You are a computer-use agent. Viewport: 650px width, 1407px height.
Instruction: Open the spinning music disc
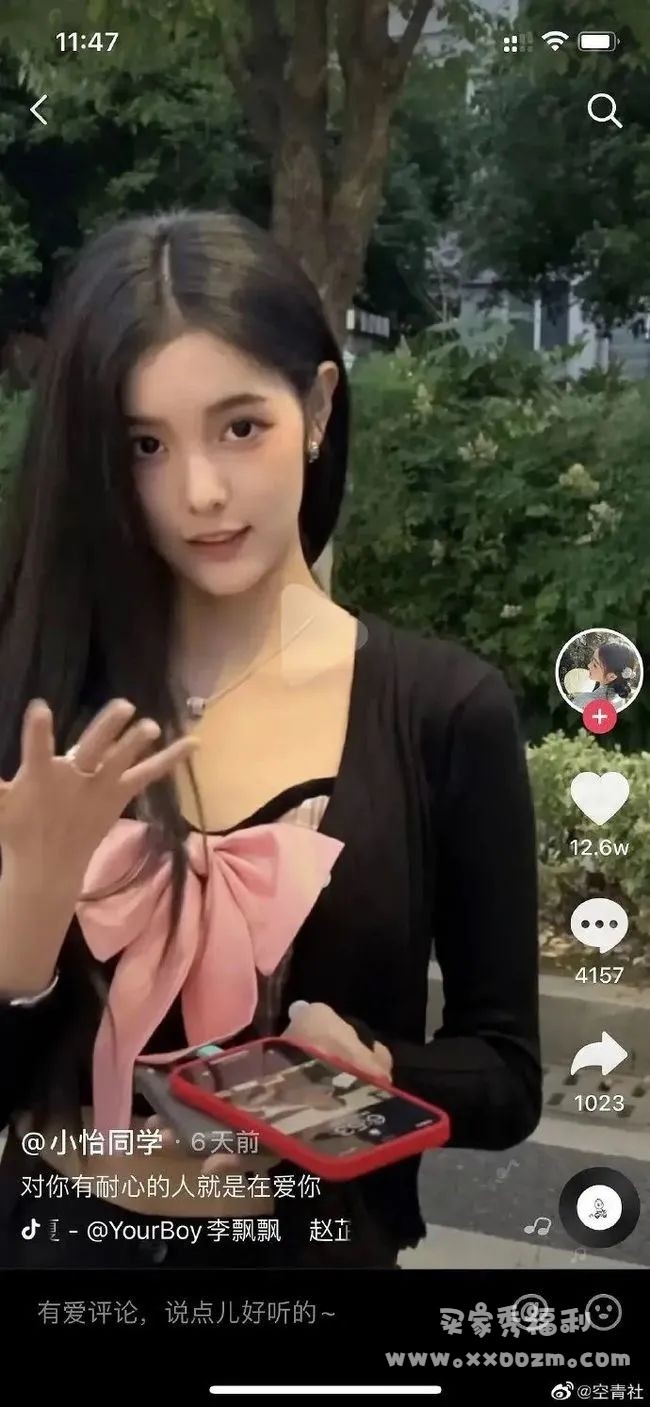pyautogui.click(x=599, y=1208)
